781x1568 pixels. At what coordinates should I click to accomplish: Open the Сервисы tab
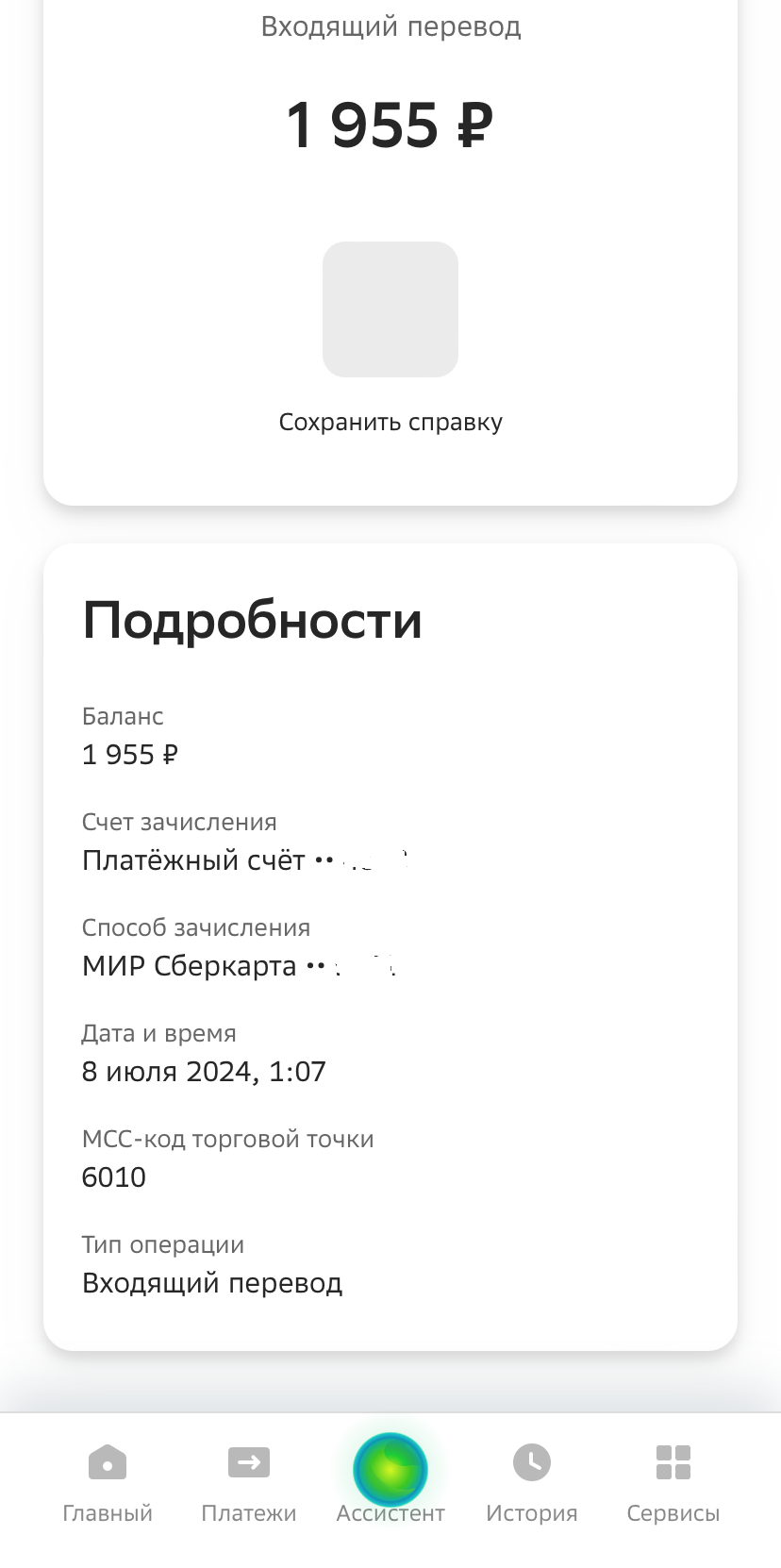pos(673,1482)
